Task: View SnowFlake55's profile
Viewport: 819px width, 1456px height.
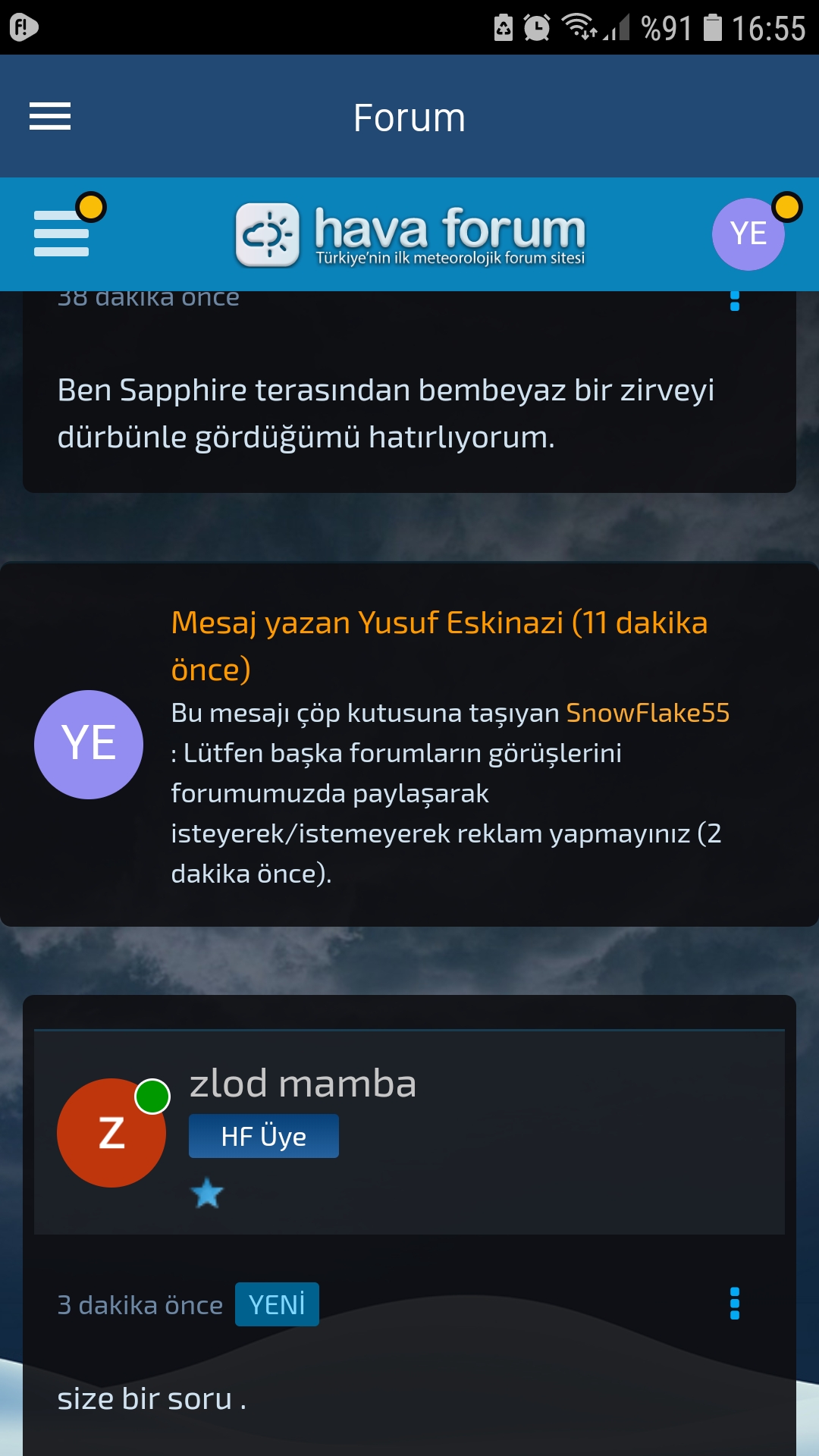Action: coord(648,713)
